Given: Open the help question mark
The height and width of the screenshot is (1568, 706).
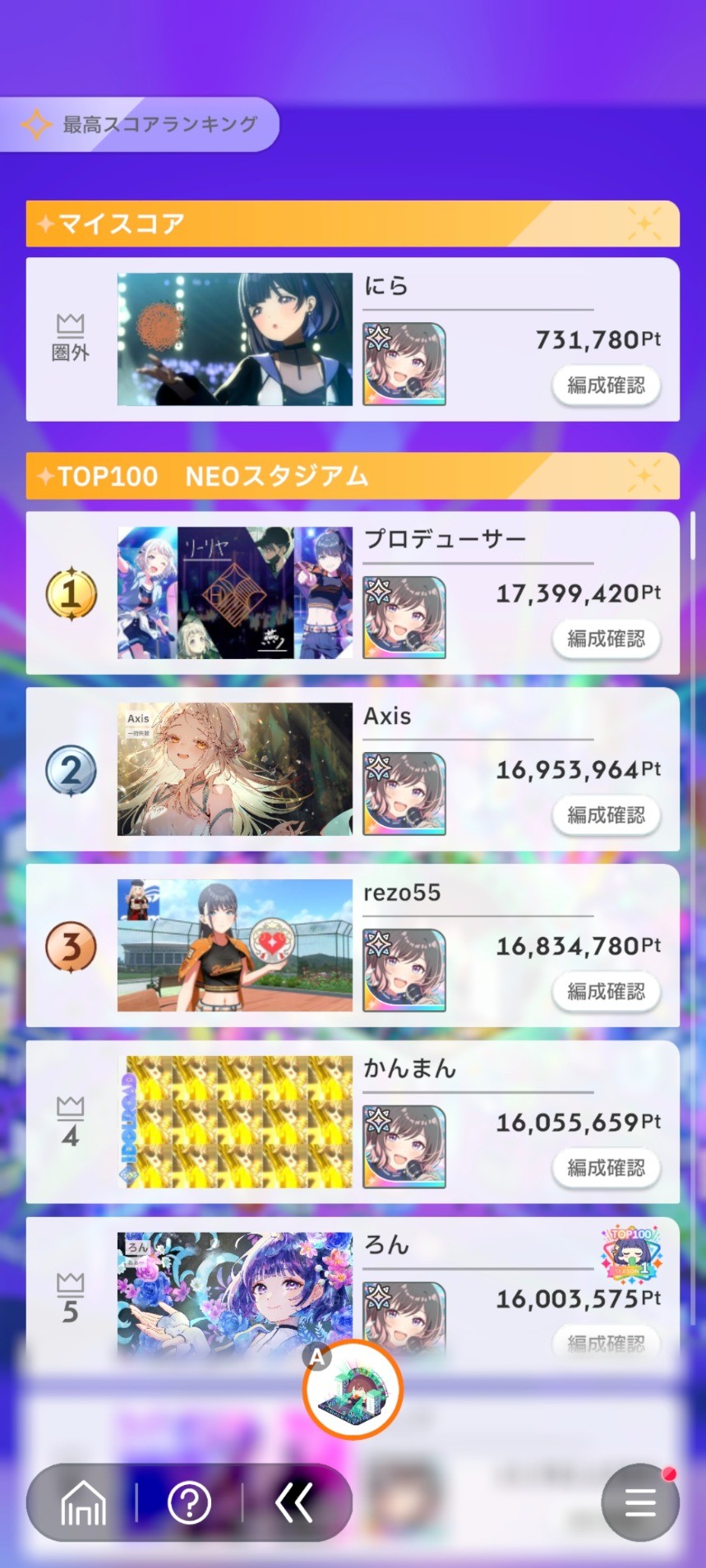Looking at the screenshot, I should pyautogui.click(x=189, y=1503).
